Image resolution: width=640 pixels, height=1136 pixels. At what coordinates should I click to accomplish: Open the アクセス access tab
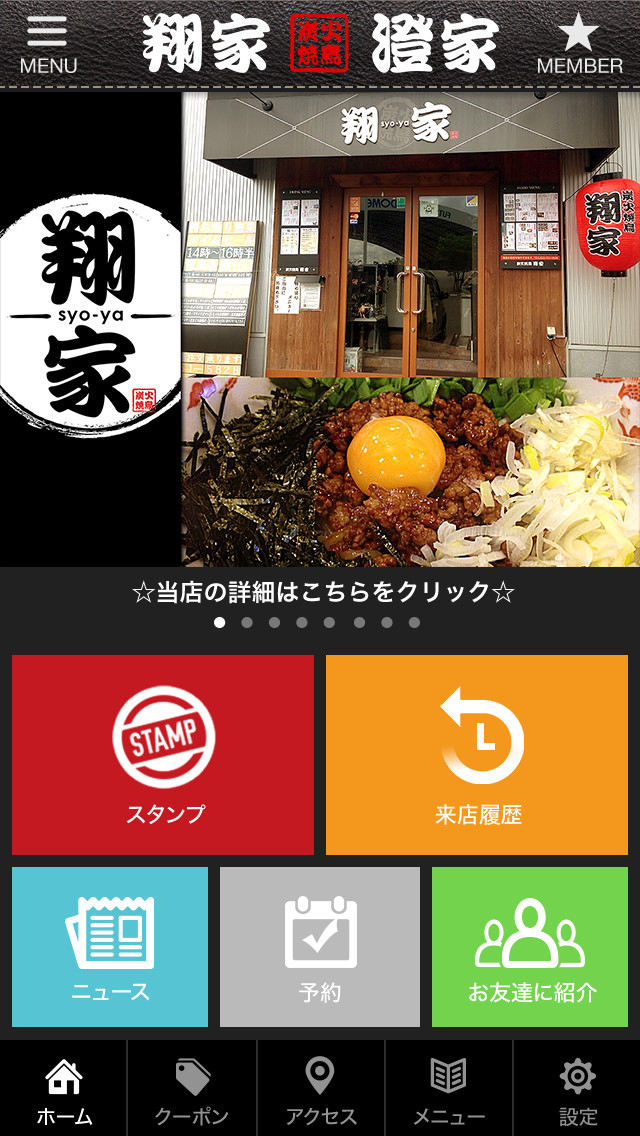320,1088
